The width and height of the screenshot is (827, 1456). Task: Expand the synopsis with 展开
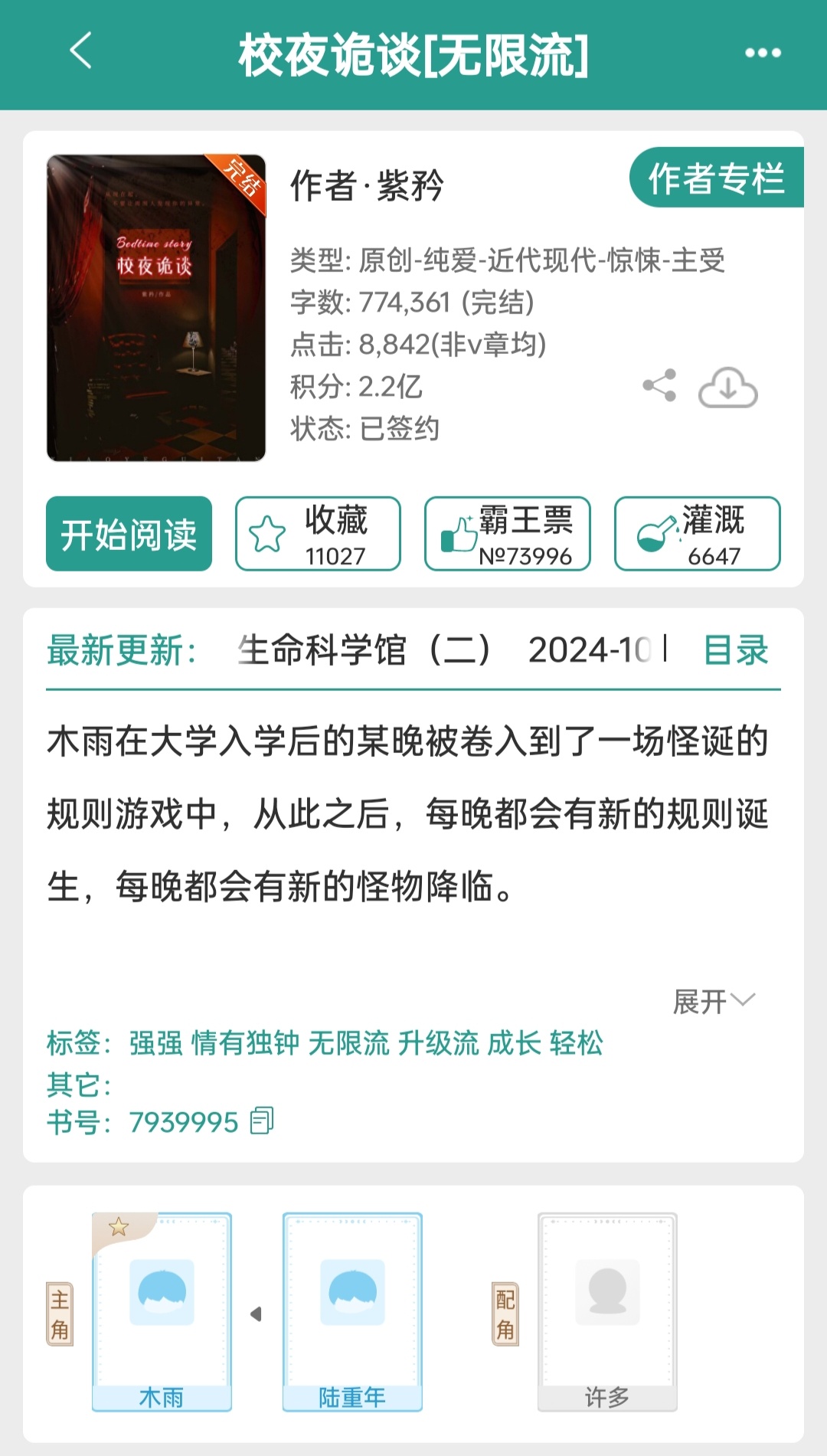[713, 1001]
